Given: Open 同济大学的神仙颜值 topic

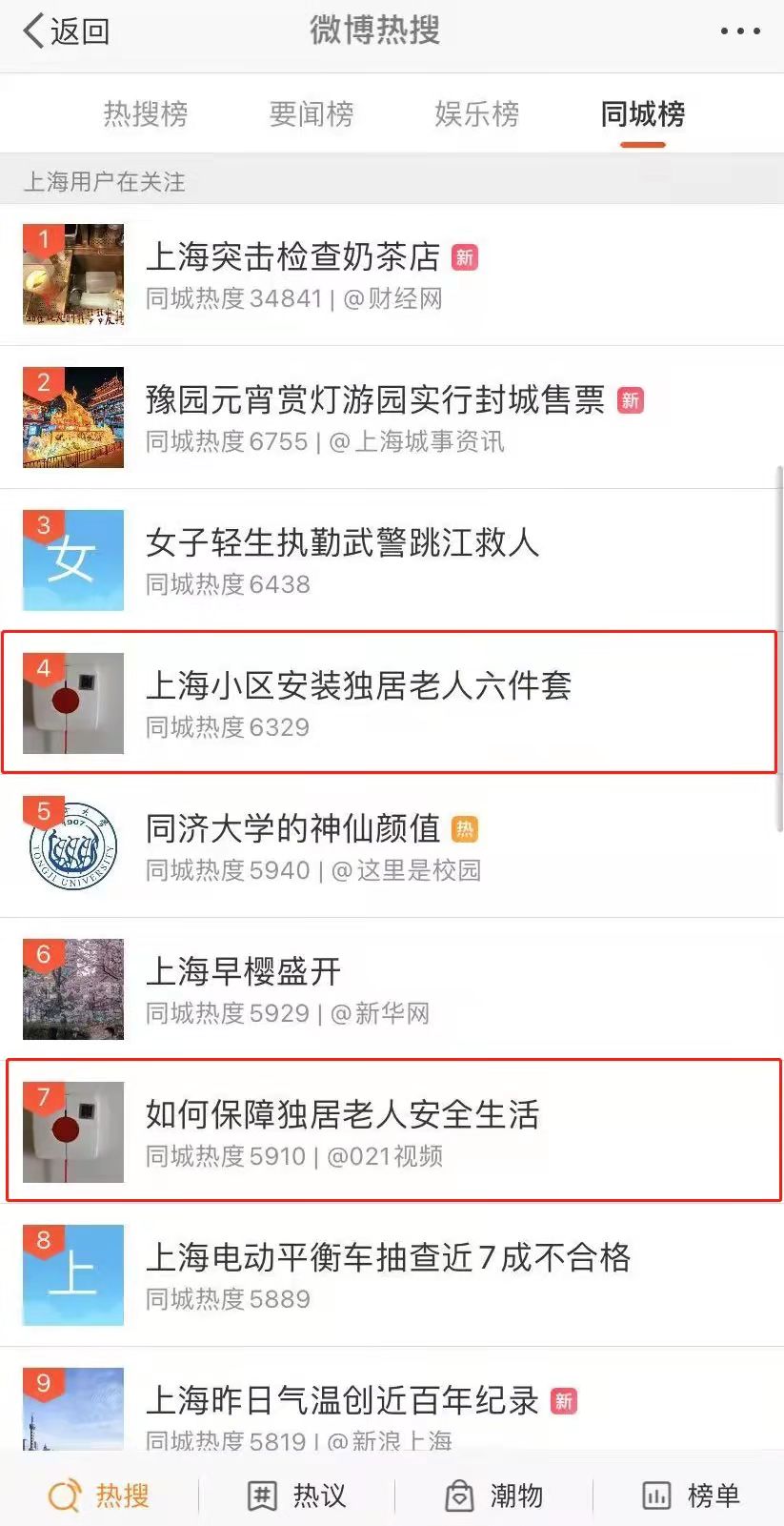Looking at the screenshot, I should (293, 829).
